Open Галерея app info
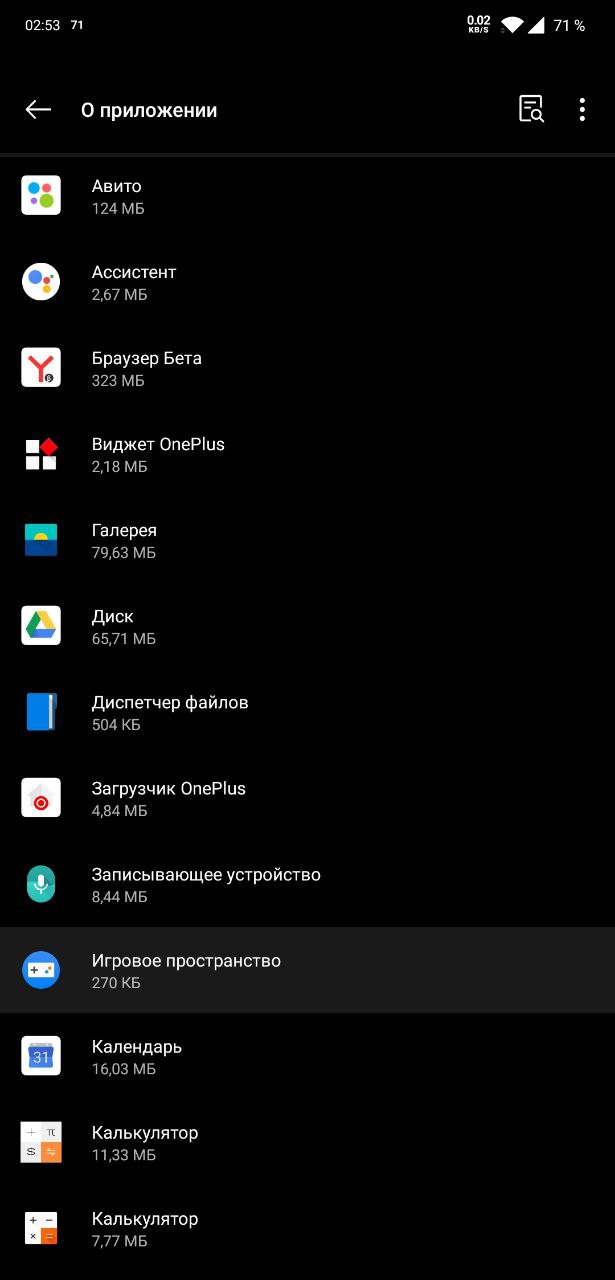The image size is (615, 1280). 307,540
